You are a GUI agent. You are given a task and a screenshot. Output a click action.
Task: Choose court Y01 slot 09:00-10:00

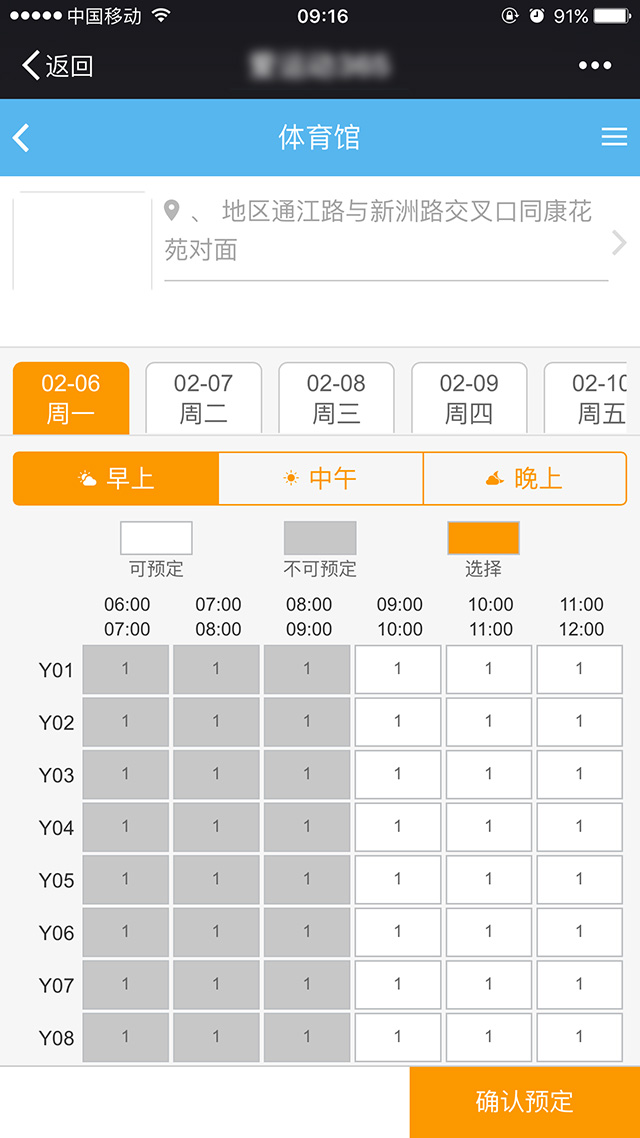(x=398, y=669)
